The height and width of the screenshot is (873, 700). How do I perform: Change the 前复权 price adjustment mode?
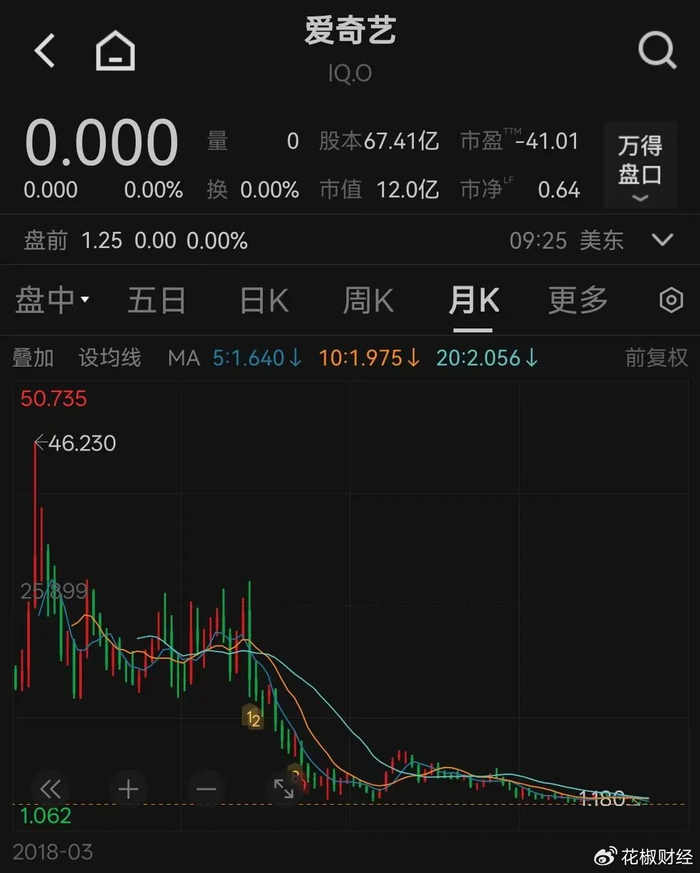point(656,357)
